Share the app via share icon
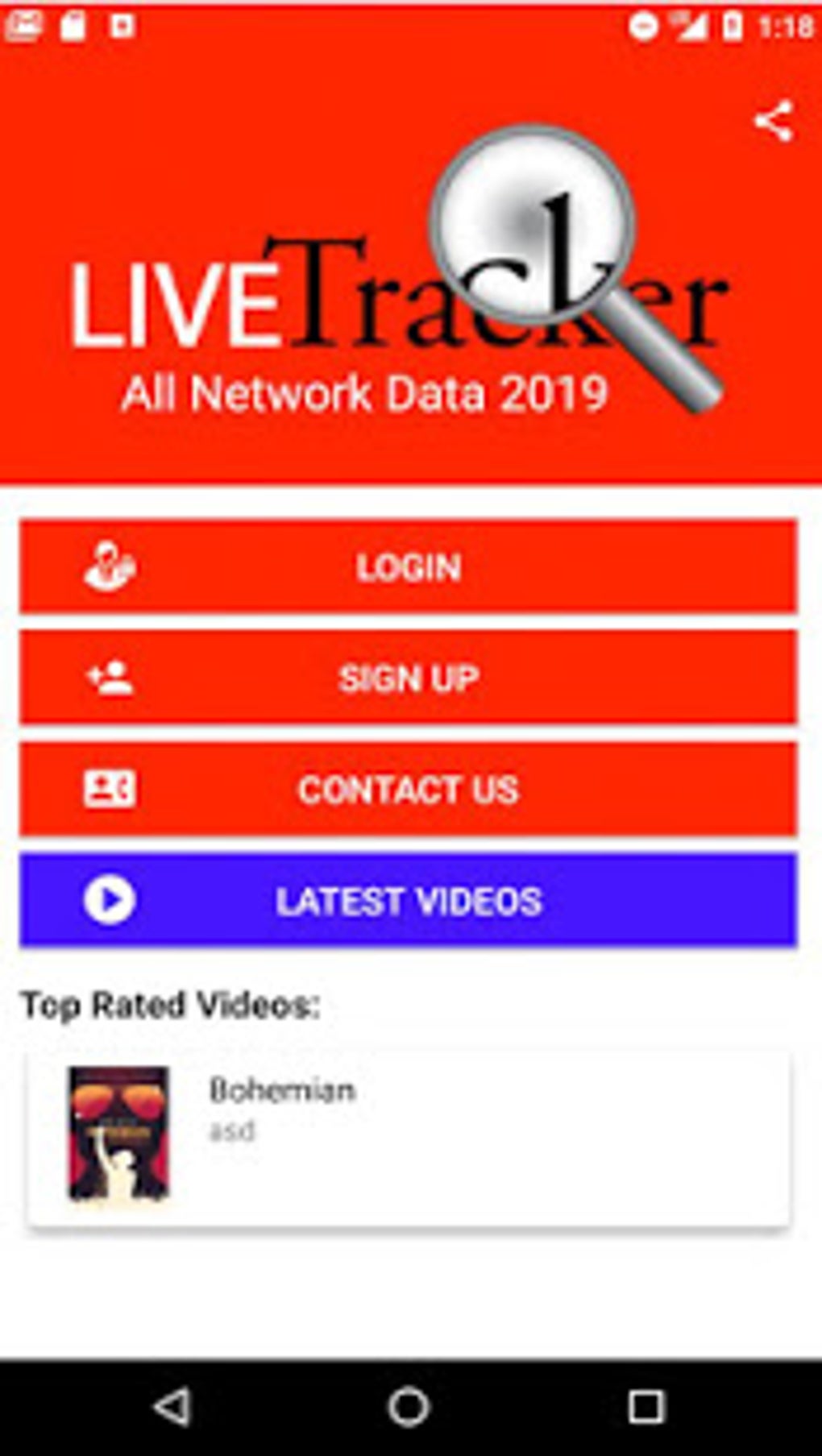 coord(774,122)
